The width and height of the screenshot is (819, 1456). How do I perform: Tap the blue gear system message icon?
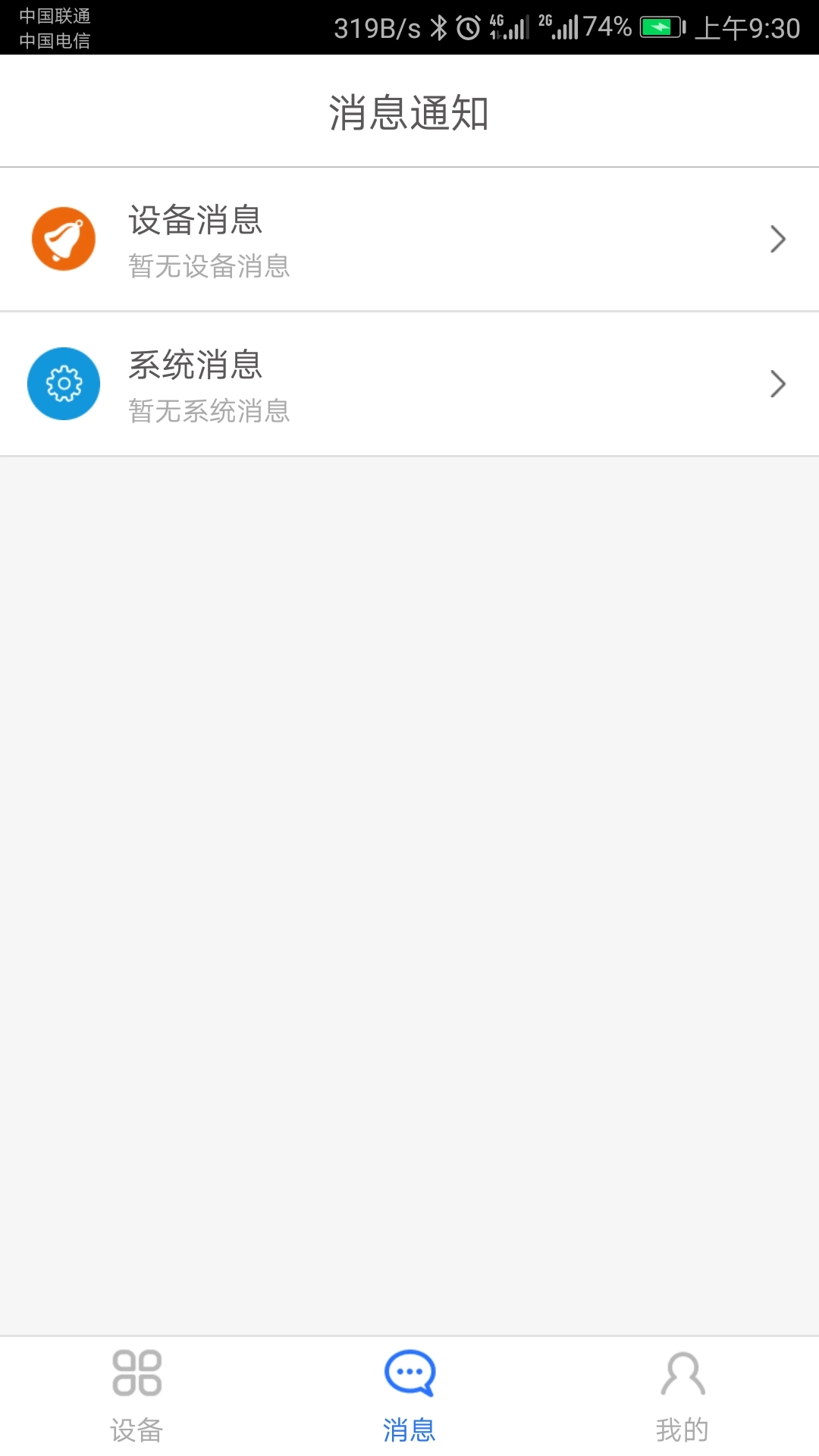click(x=63, y=383)
